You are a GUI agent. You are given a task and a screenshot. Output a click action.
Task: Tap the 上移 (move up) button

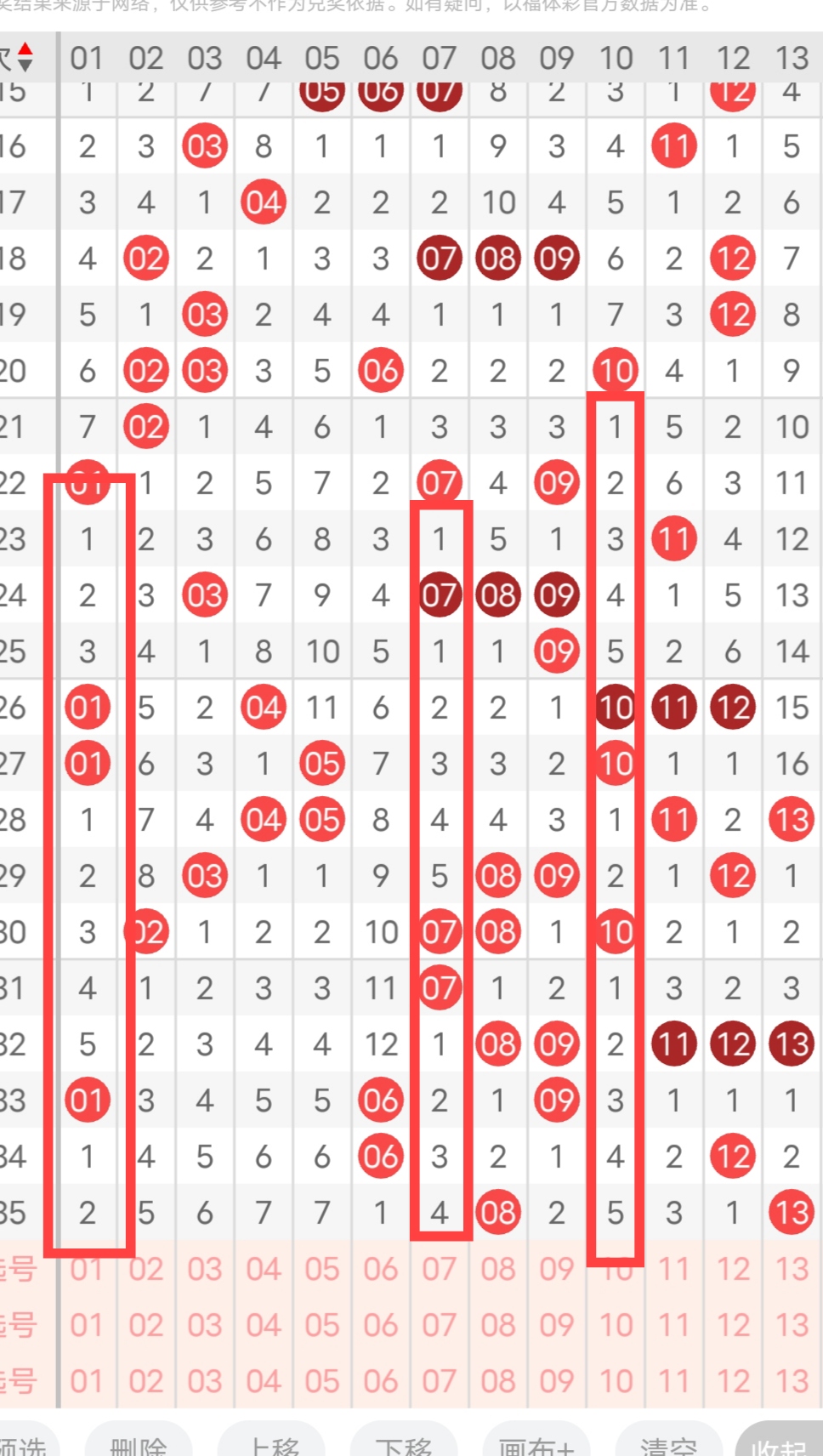tap(272, 1442)
